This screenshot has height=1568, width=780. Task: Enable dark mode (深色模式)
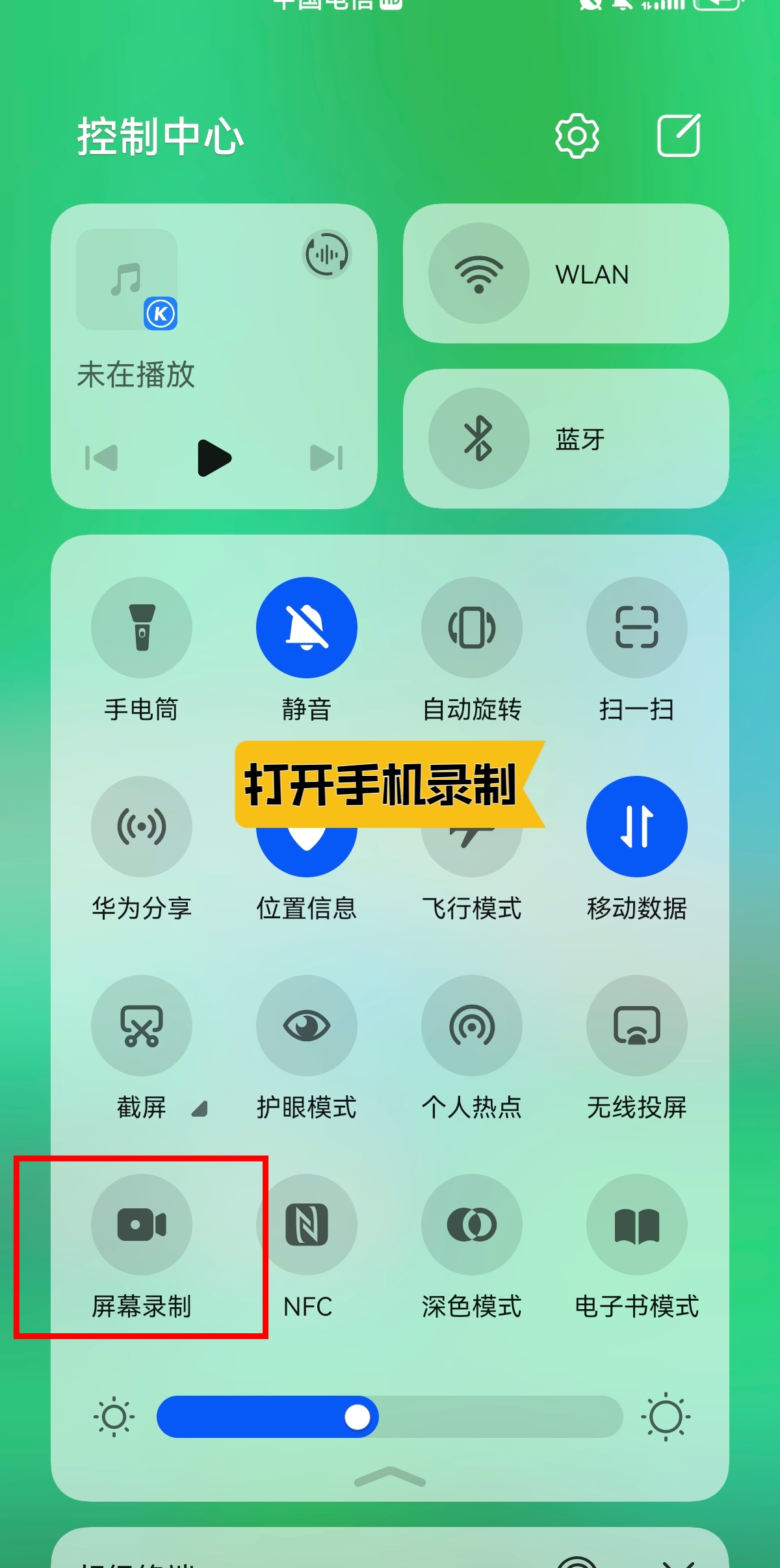[472, 1225]
